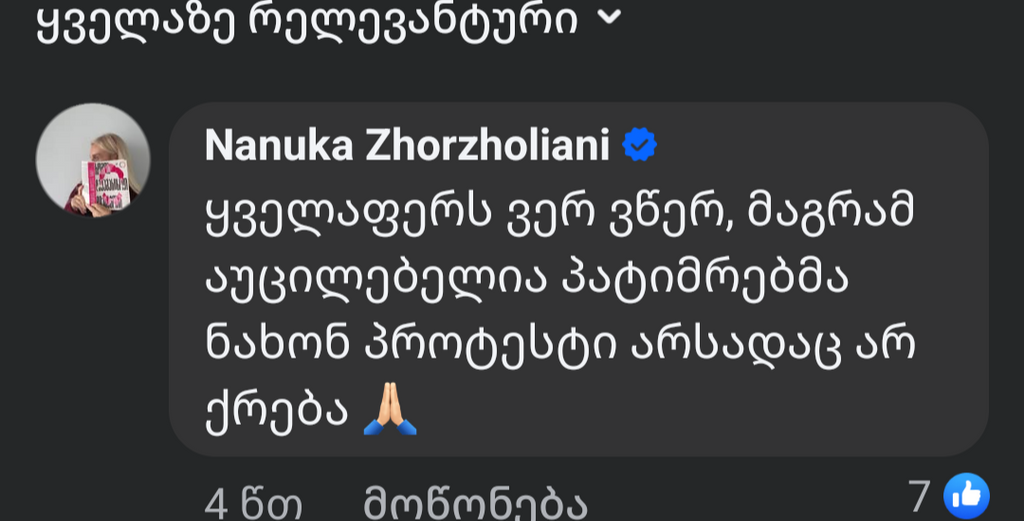
Task: Open Nanuka Zhorzholiani's profile picture
Action: click(93, 160)
